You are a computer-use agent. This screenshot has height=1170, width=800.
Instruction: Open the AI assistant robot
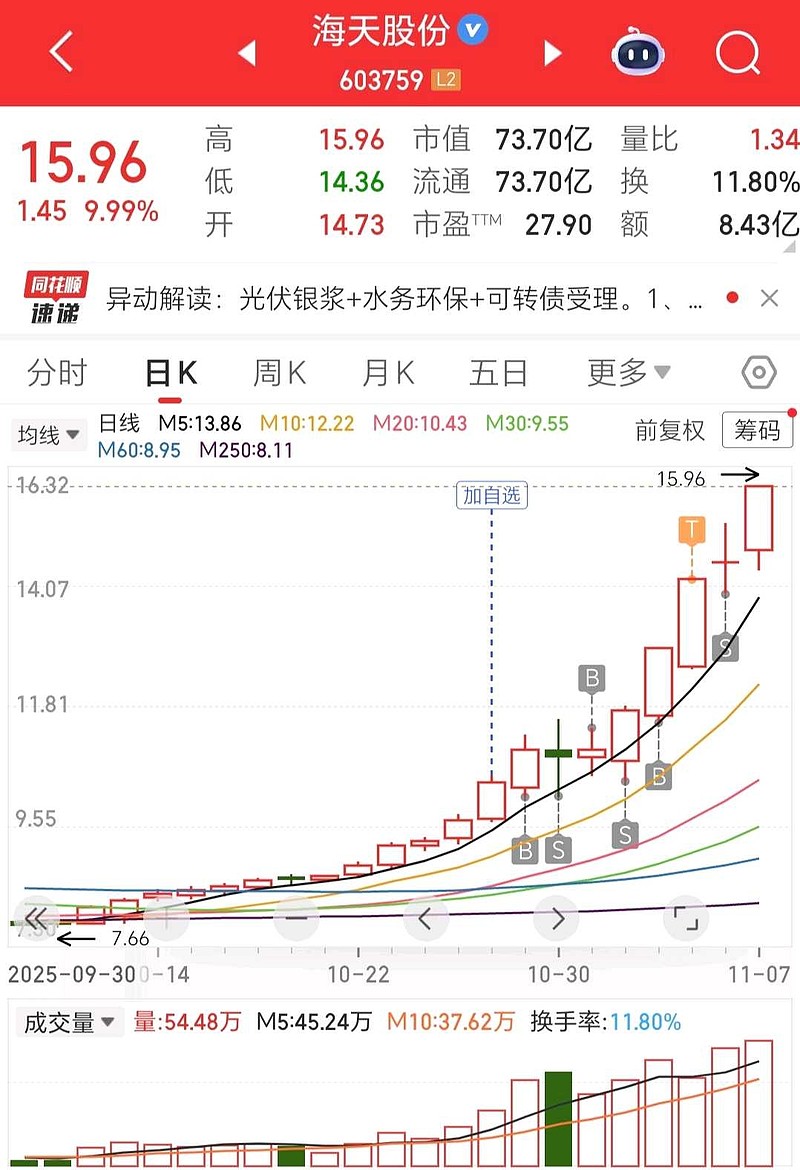(638, 54)
